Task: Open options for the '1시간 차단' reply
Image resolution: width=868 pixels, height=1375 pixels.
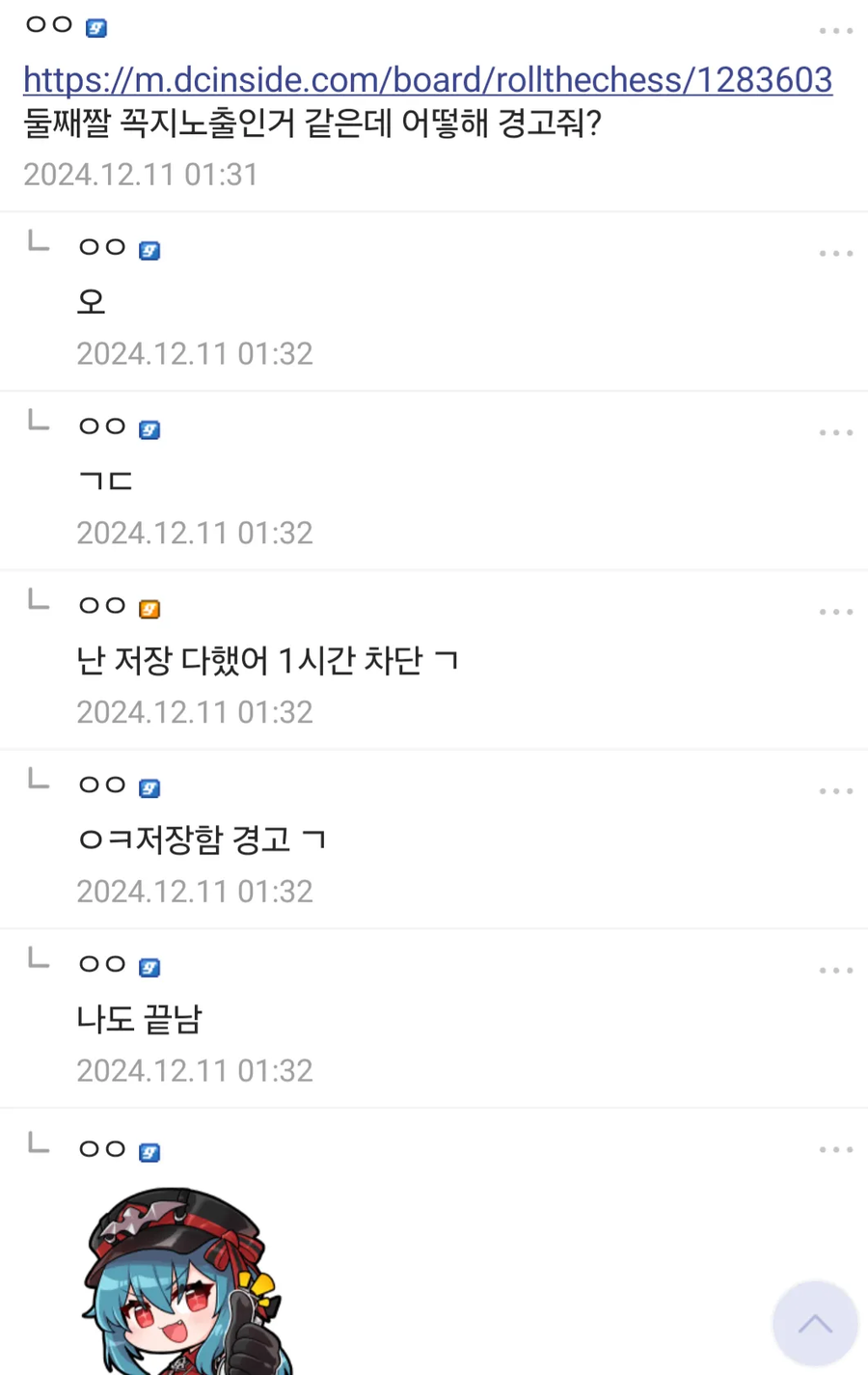Action: click(835, 613)
